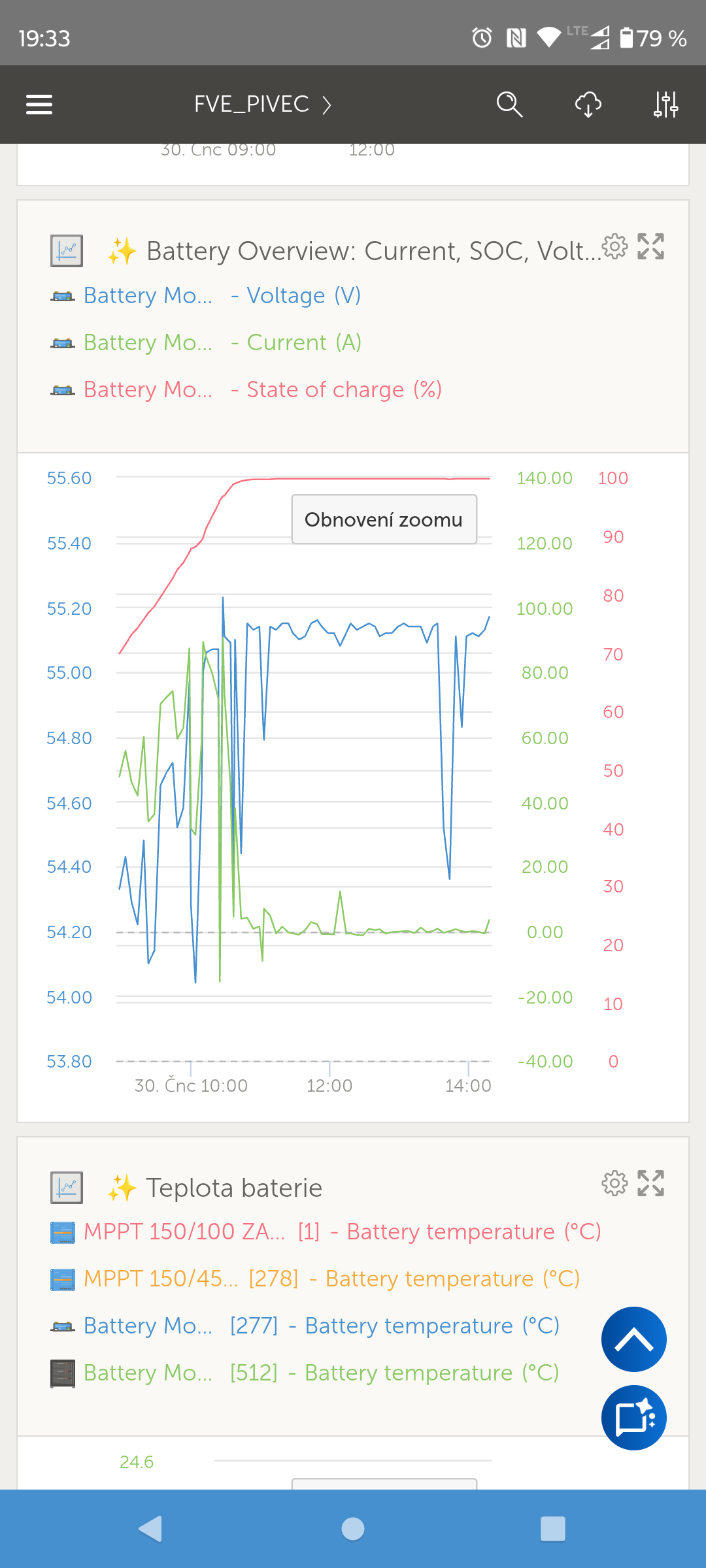Open Battery Overview widget settings gear
706x1568 pixels.
point(614,247)
